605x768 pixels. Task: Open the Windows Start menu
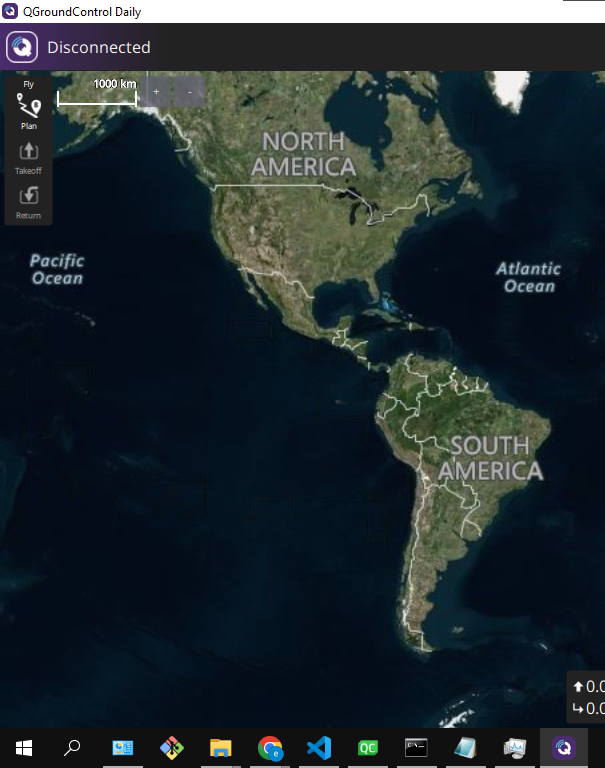[24, 747]
